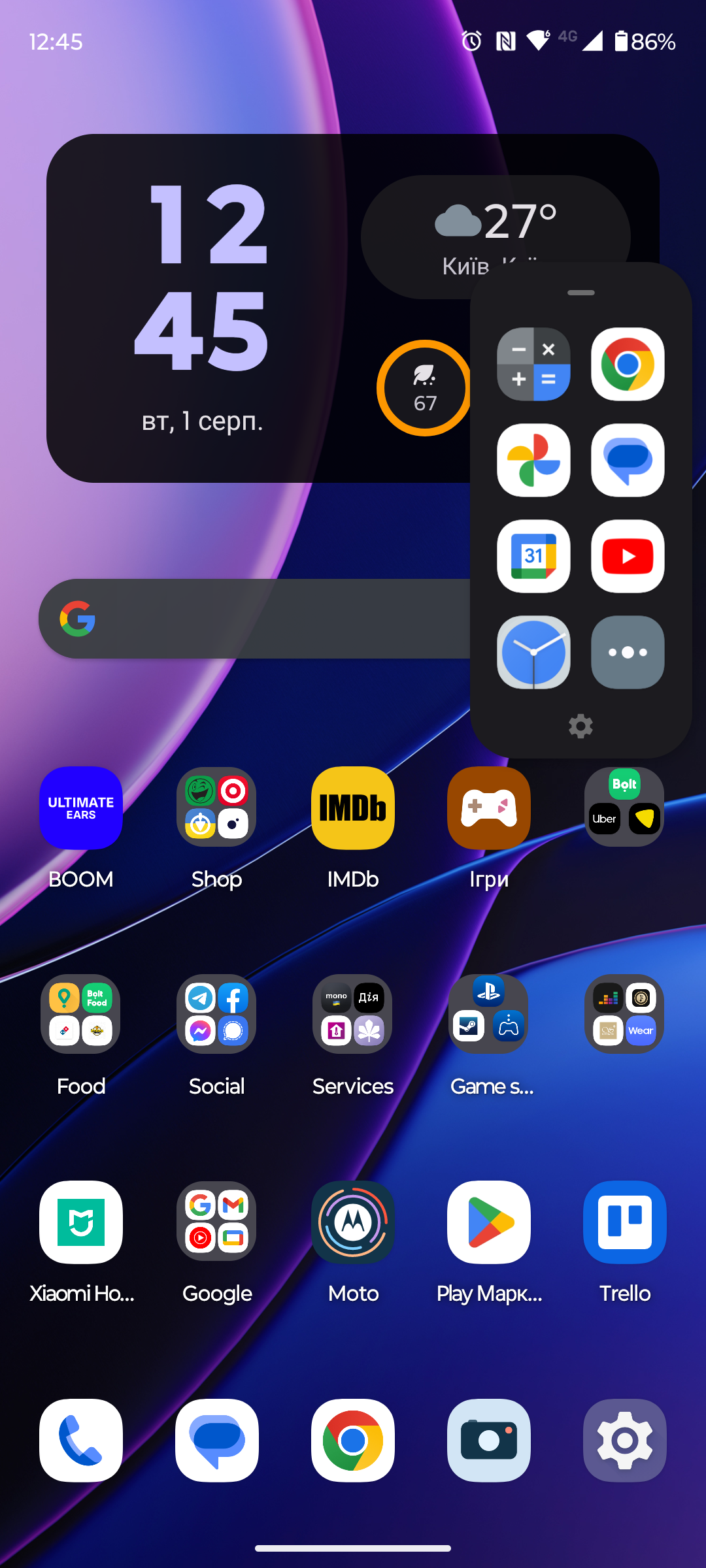Viewport: 706px width, 1568px height.
Task: Open Calculator in the floating sidebar
Action: point(533,364)
